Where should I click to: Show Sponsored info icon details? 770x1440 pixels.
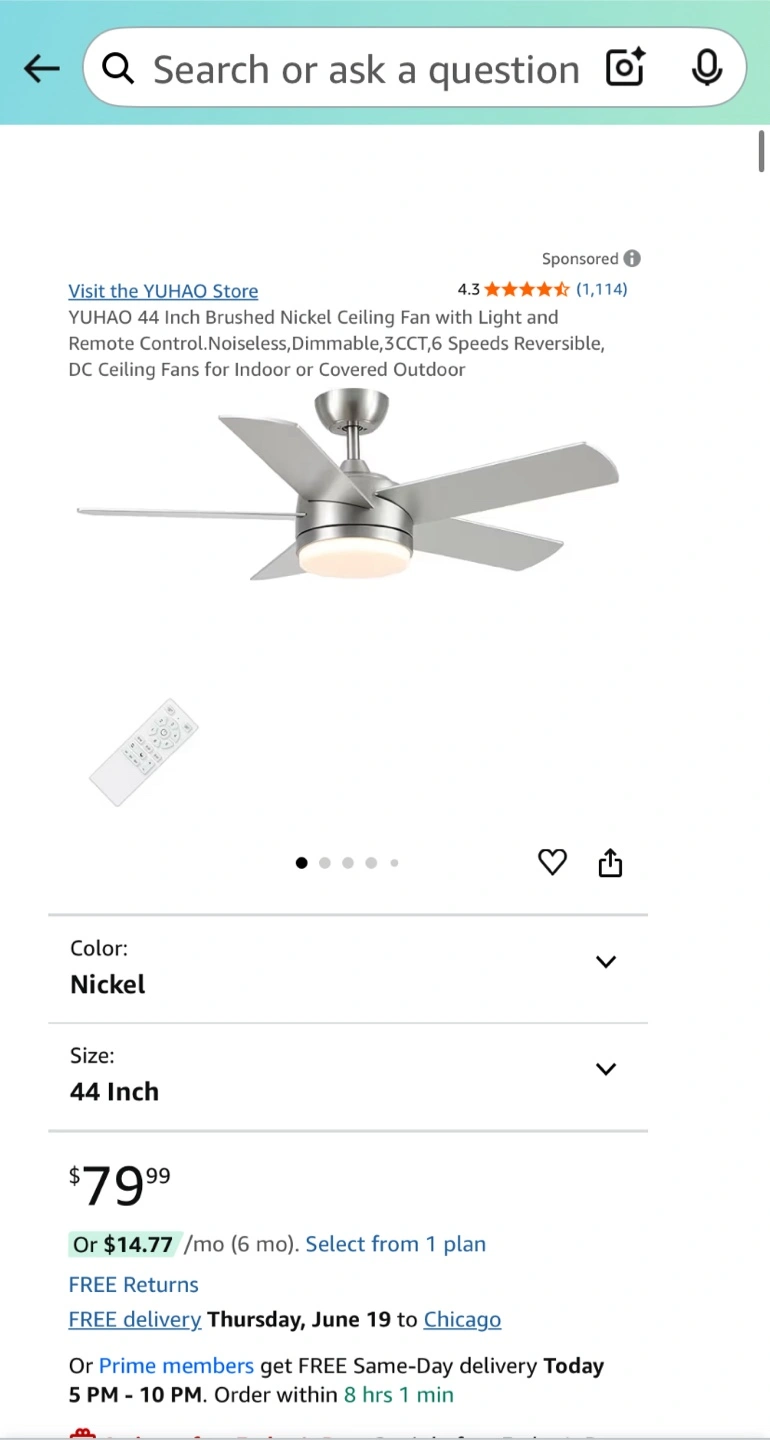pyautogui.click(x=632, y=258)
